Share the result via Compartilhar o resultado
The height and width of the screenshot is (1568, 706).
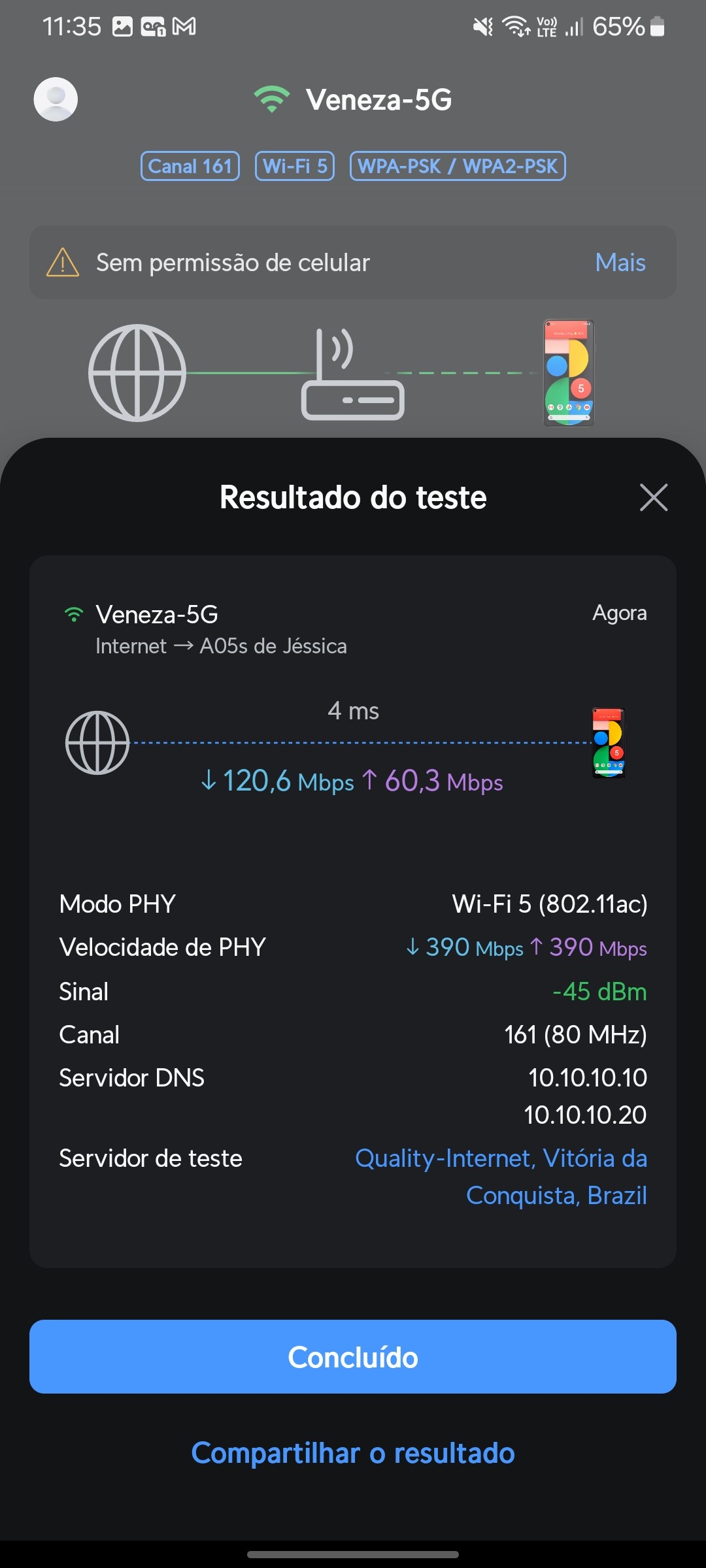pos(353,1454)
